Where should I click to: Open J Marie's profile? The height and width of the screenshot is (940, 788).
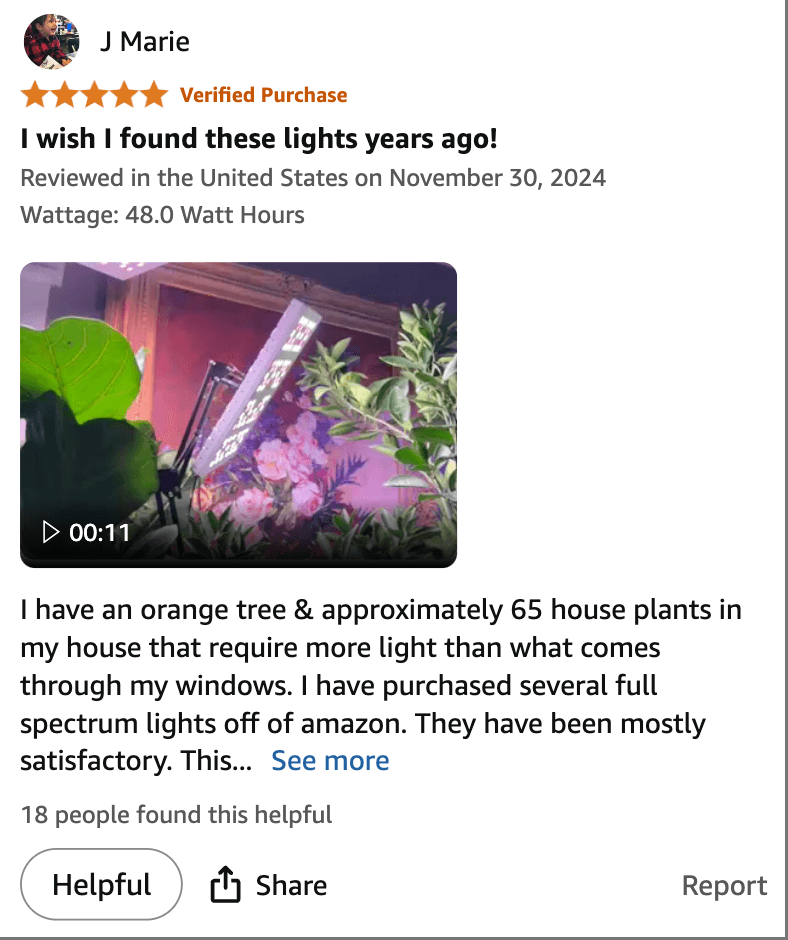point(144,42)
